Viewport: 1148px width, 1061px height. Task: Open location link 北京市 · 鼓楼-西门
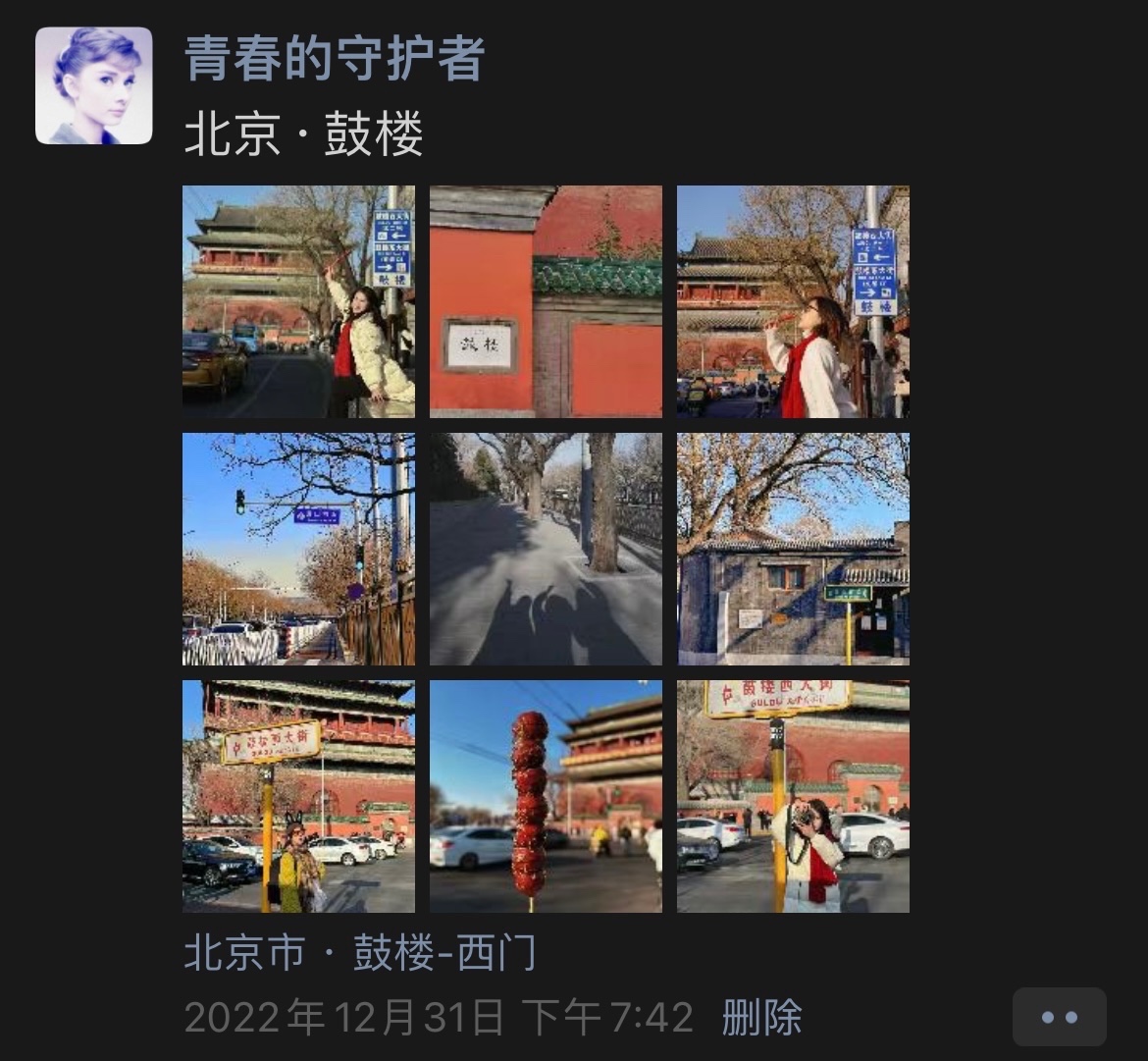pyautogui.click(x=360, y=953)
